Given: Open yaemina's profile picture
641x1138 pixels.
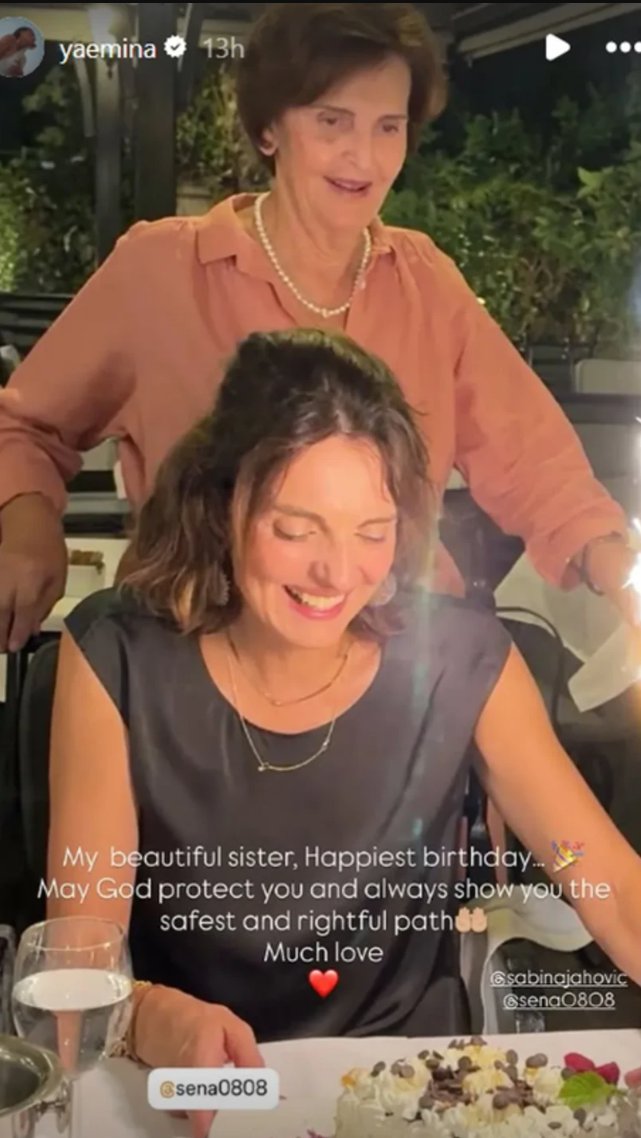Looking at the screenshot, I should (x=21, y=47).
